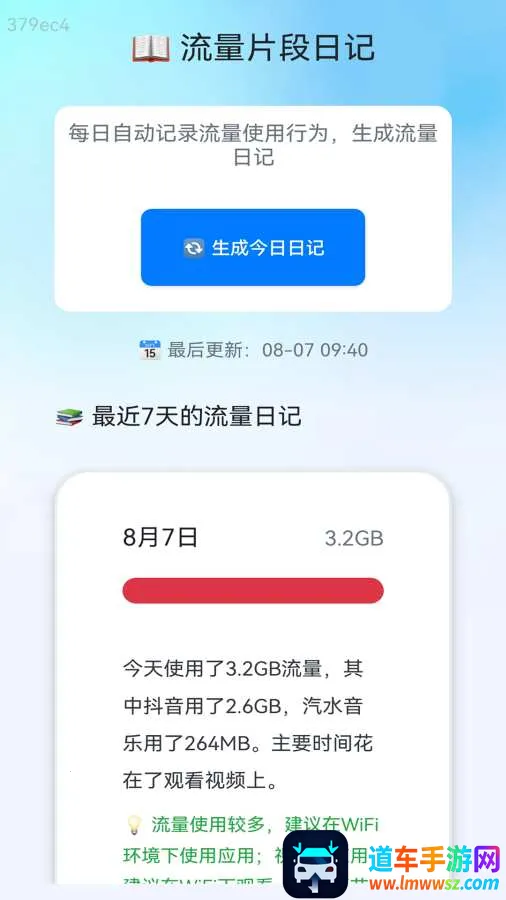This screenshot has height=900, width=506.
Task: Tap the 生成今日日记 button
Action: pyautogui.click(x=253, y=247)
